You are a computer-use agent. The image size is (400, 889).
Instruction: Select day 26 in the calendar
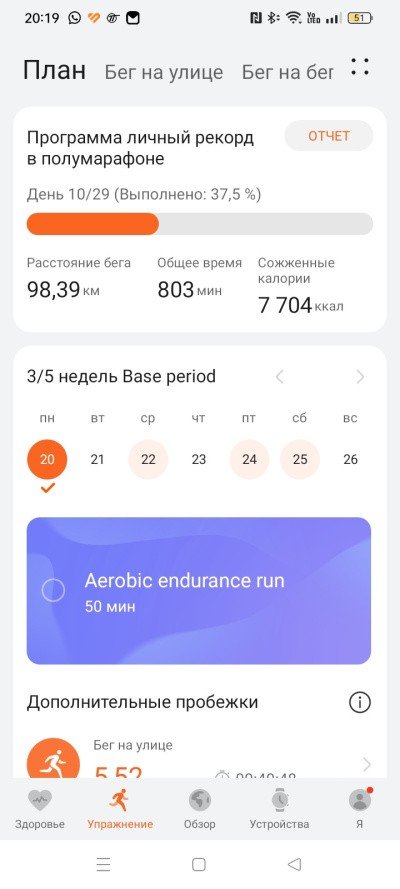(351, 459)
